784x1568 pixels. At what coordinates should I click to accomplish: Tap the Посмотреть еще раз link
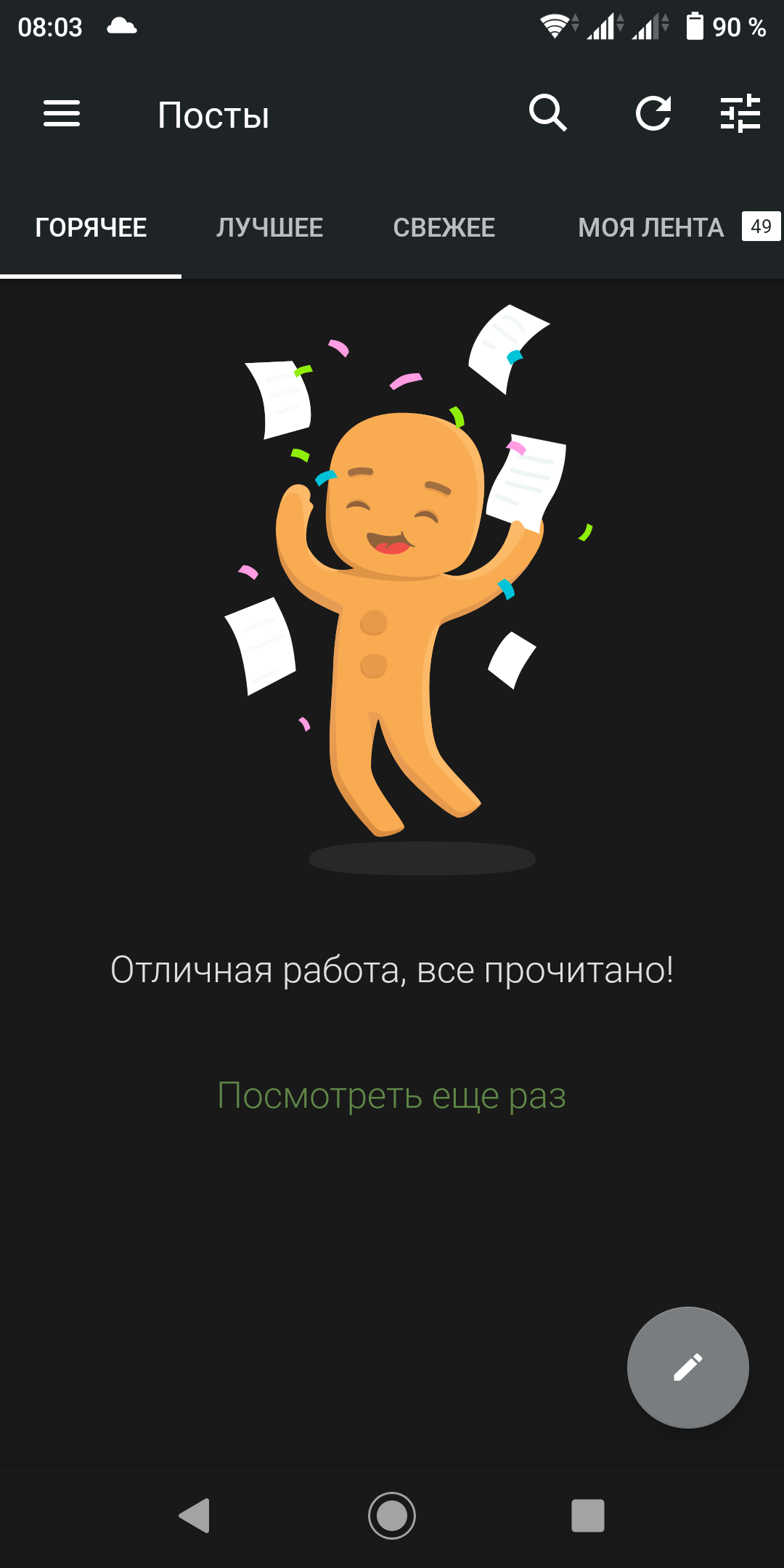click(392, 1095)
